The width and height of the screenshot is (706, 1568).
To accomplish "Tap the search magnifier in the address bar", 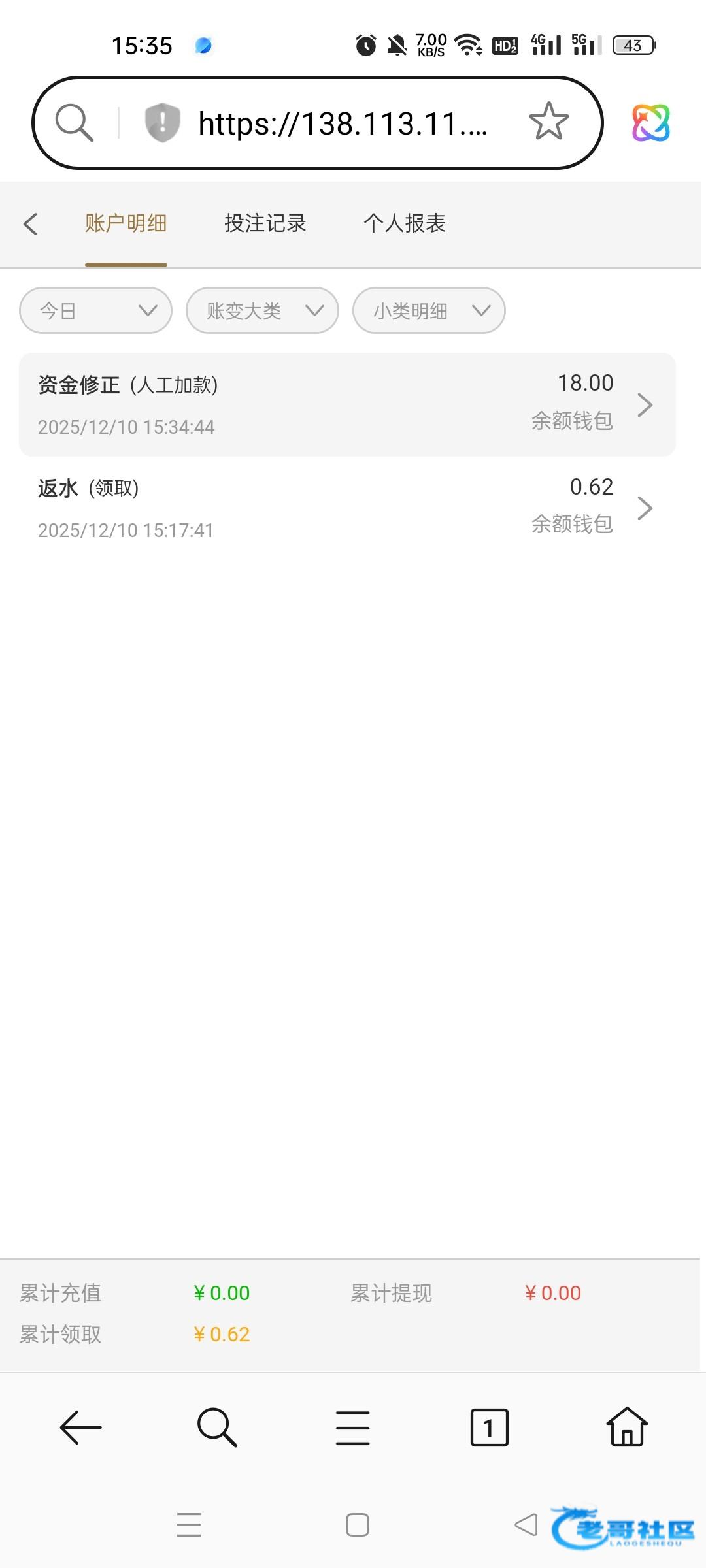I will [74, 122].
